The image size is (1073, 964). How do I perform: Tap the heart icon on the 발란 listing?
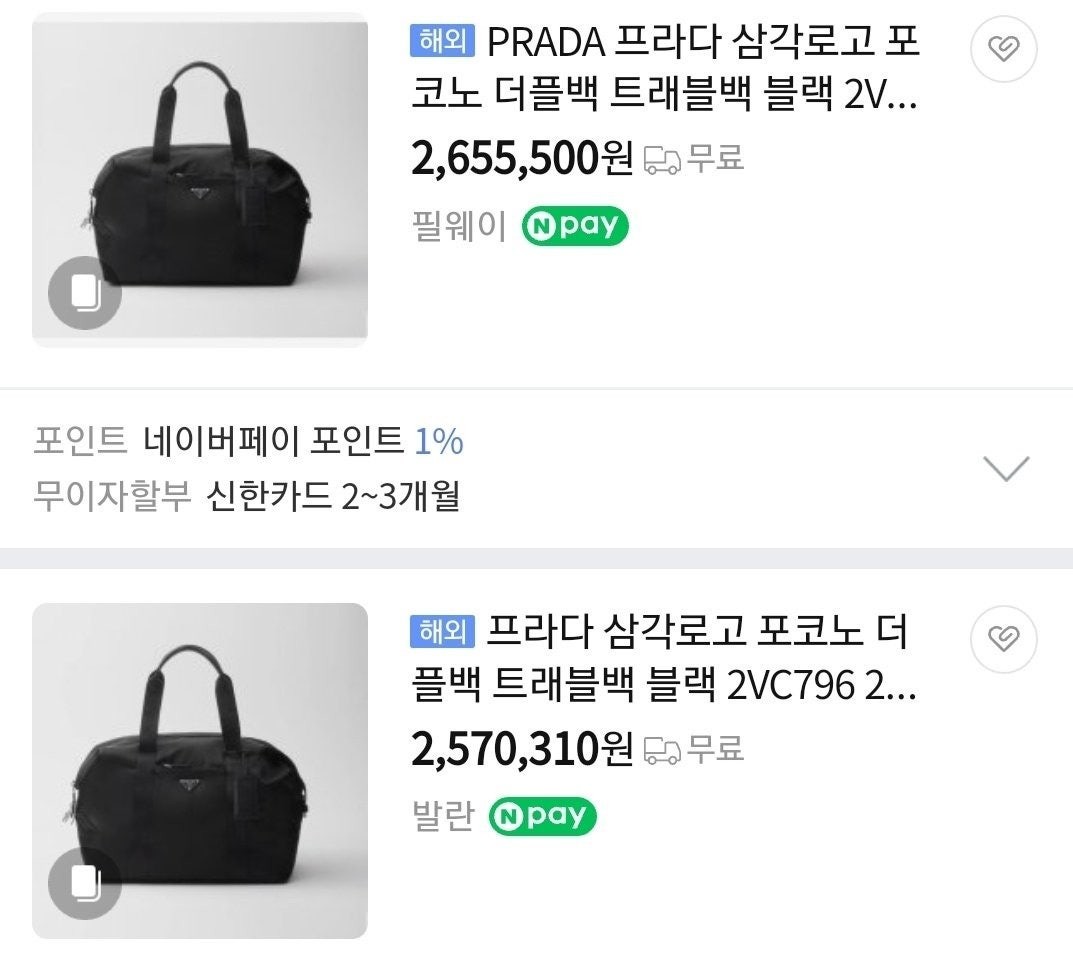[1003, 637]
